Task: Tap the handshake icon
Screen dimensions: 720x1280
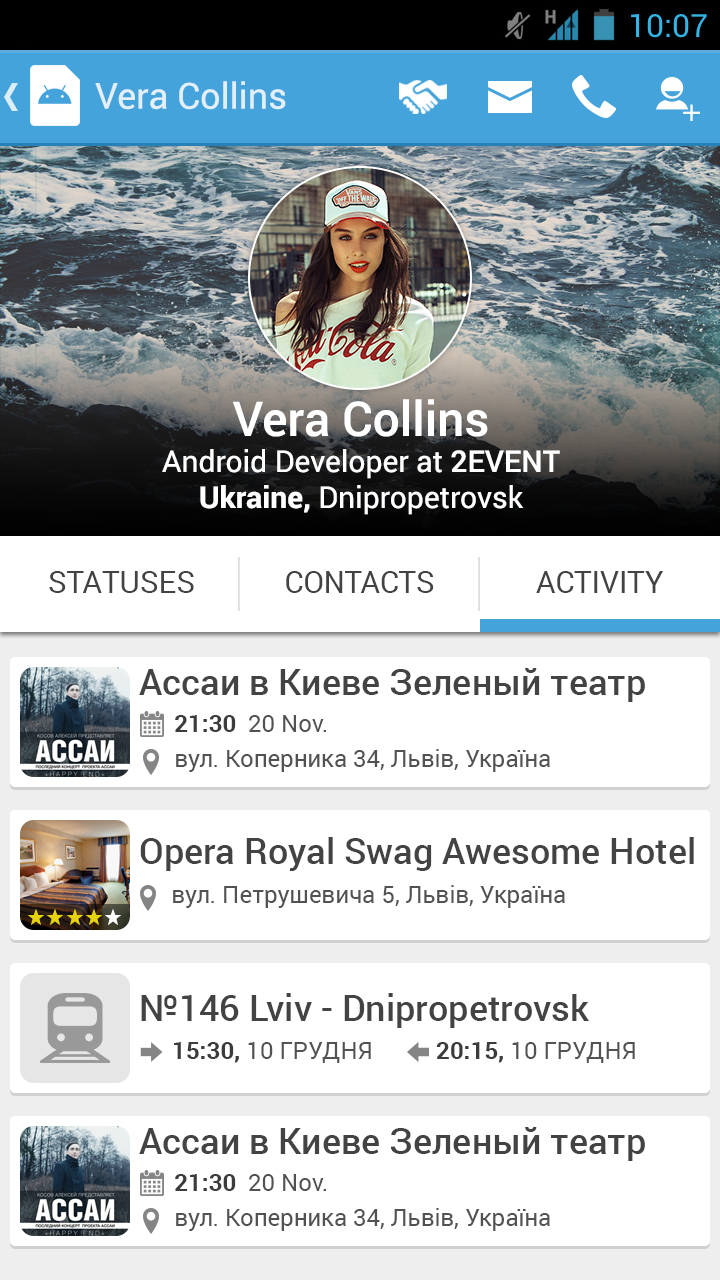Action: coord(422,97)
